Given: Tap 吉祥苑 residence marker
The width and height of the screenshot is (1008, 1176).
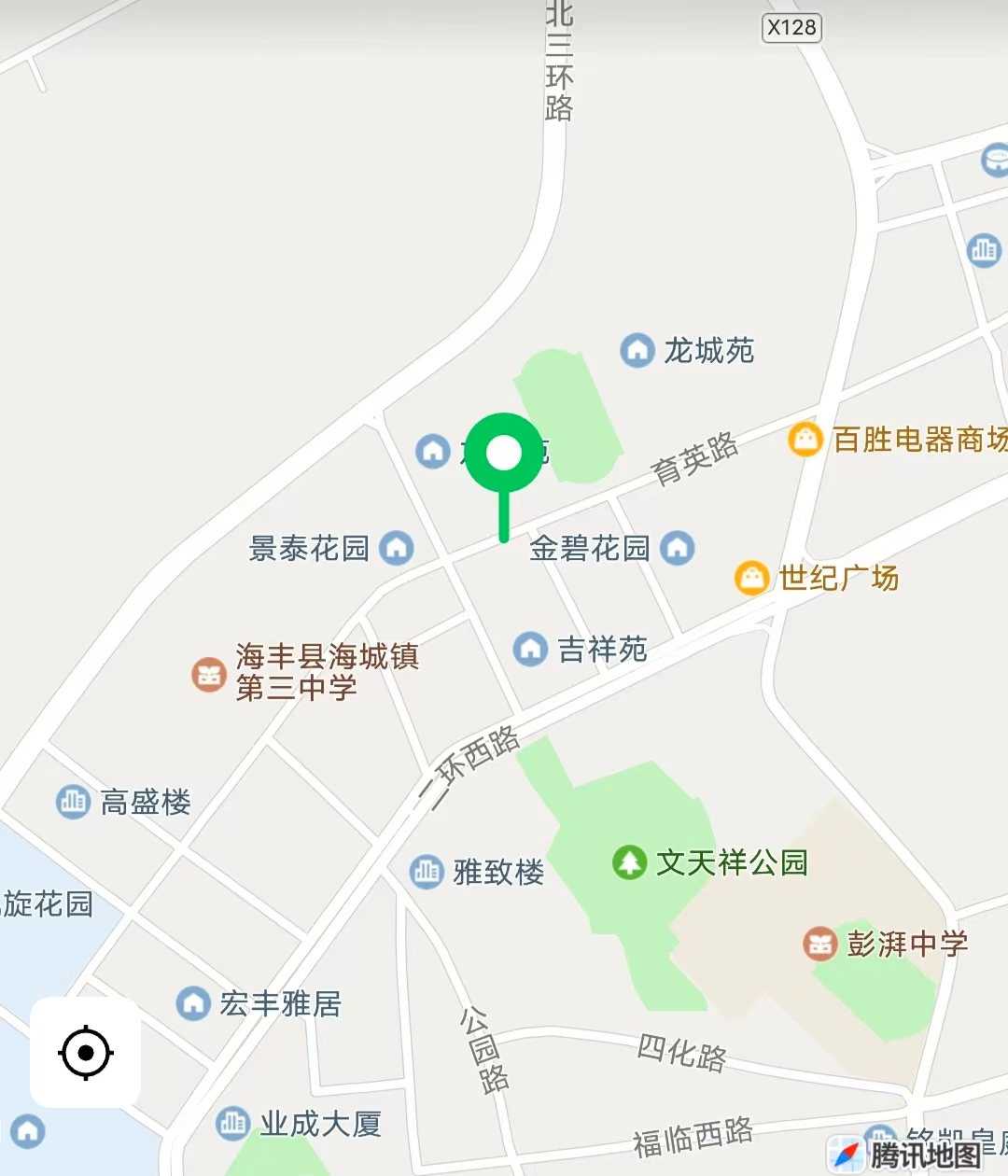Looking at the screenshot, I should click(531, 649).
